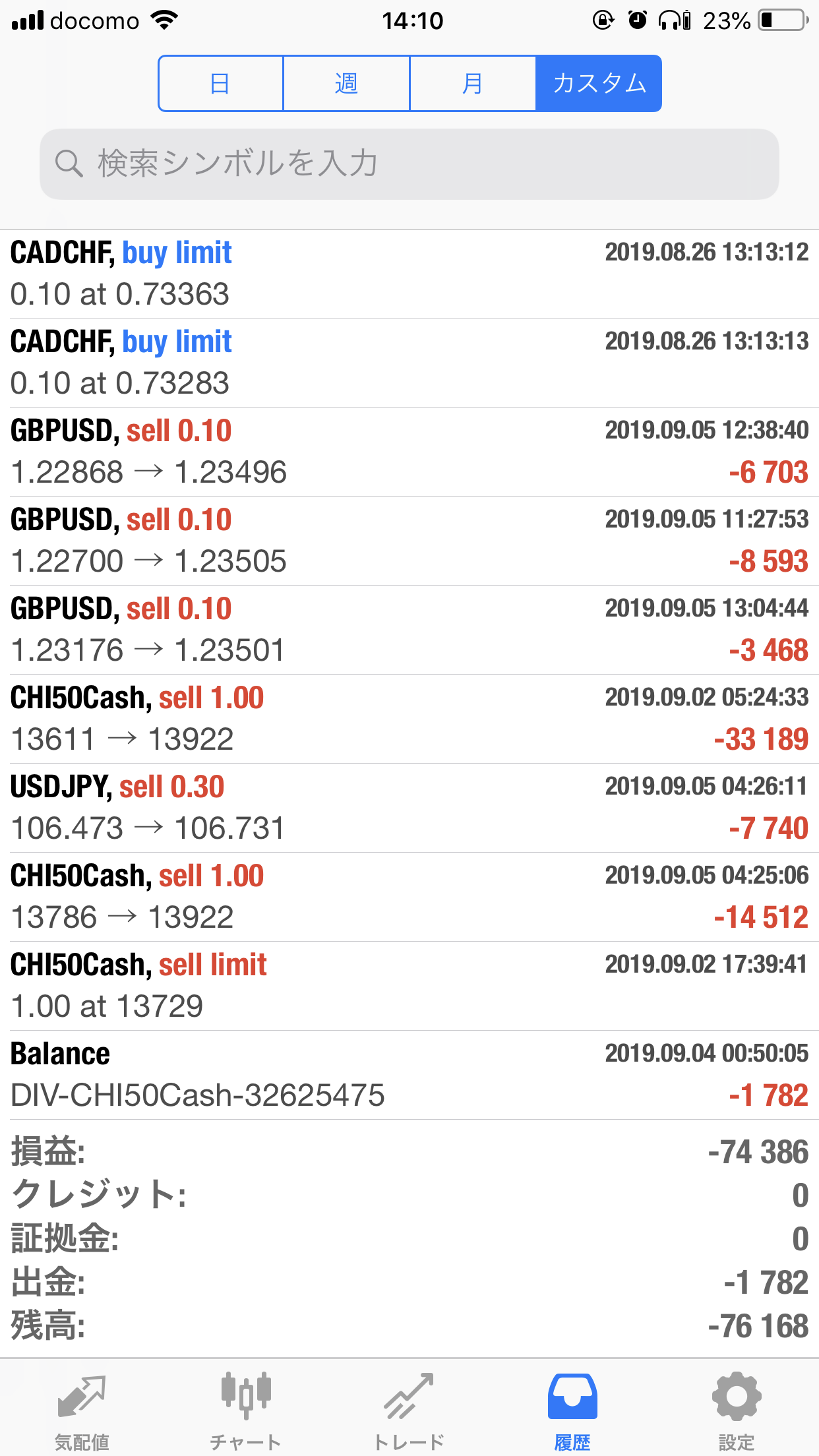Expand the USDJPY sell 0.30 trade

pyautogui.click(x=409, y=808)
